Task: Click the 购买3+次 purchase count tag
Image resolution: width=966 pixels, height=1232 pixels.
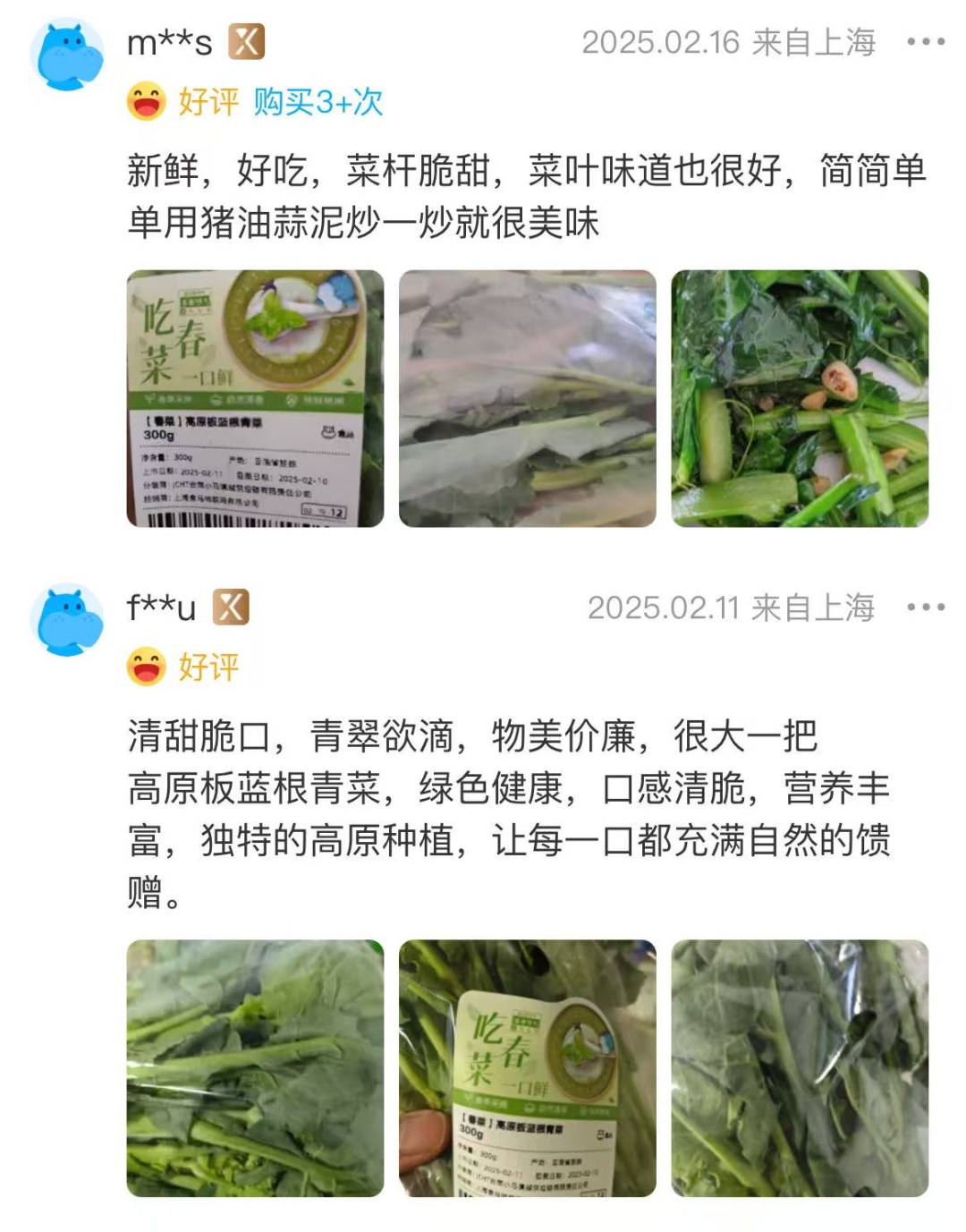Action: tap(319, 103)
